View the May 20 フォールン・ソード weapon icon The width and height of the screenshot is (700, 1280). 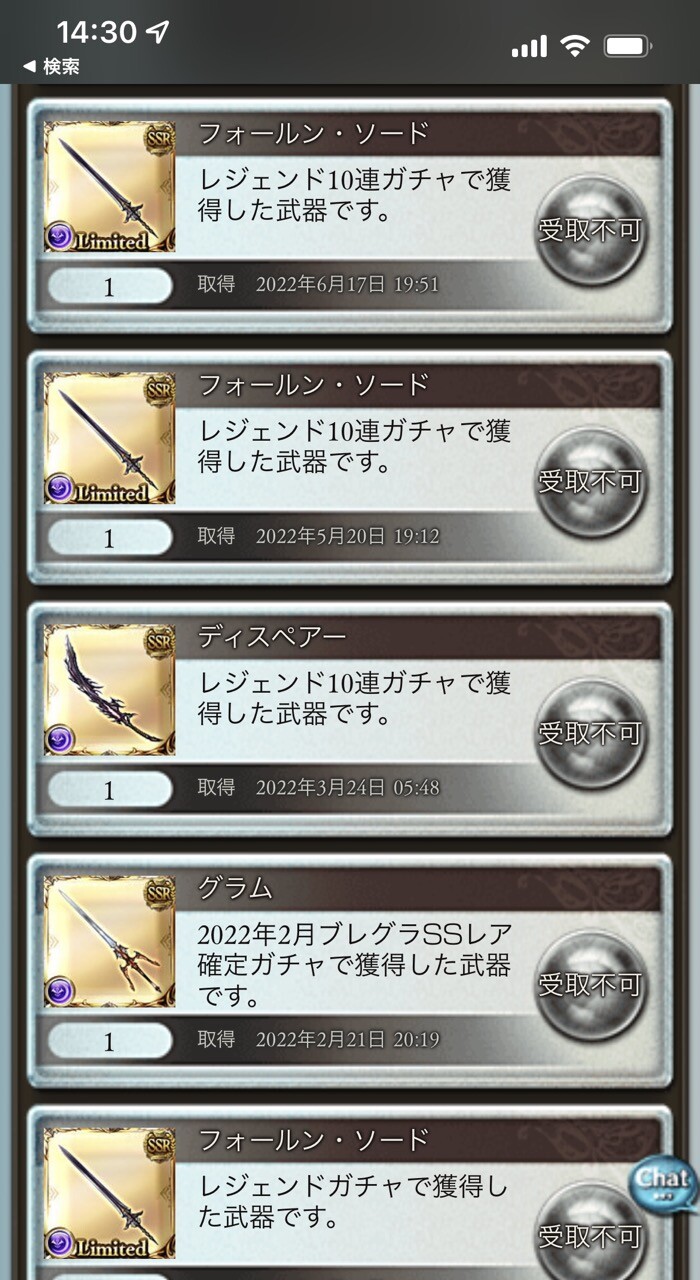click(110, 438)
